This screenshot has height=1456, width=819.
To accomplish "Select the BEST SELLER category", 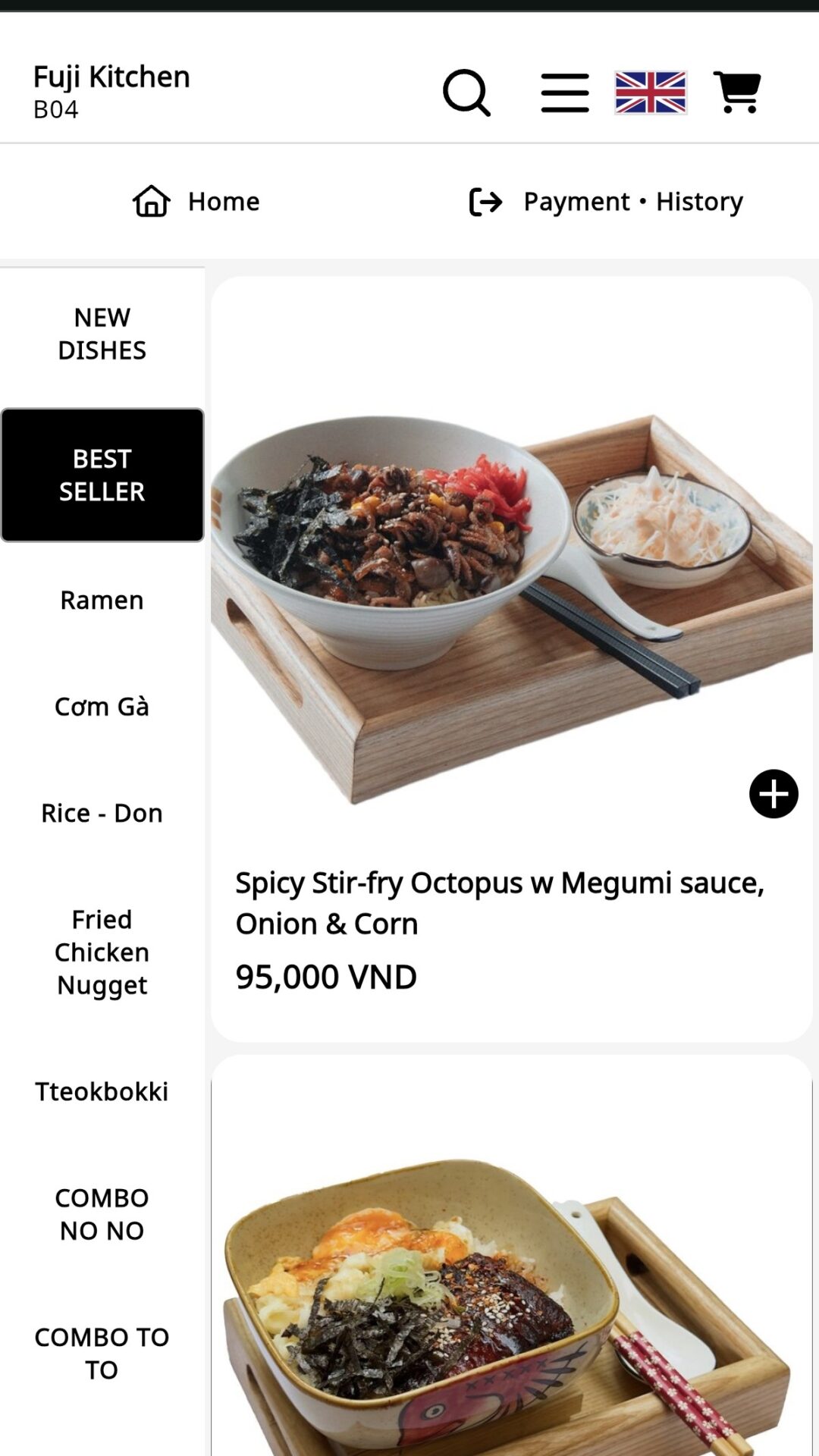I will click(102, 475).
